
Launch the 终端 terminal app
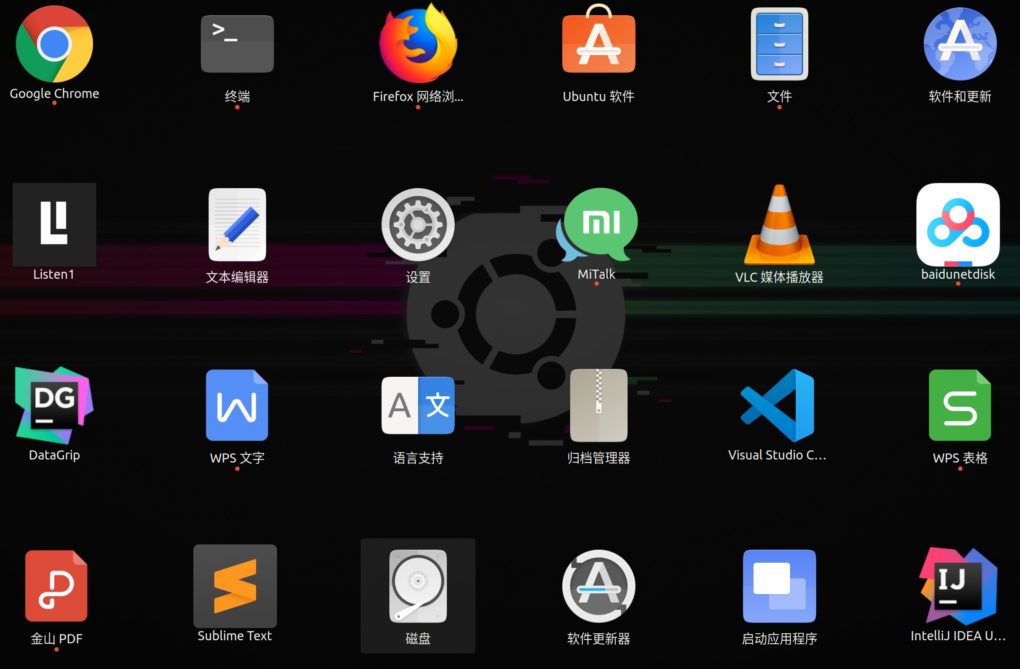pyautogui.click(x=237, y=44)
